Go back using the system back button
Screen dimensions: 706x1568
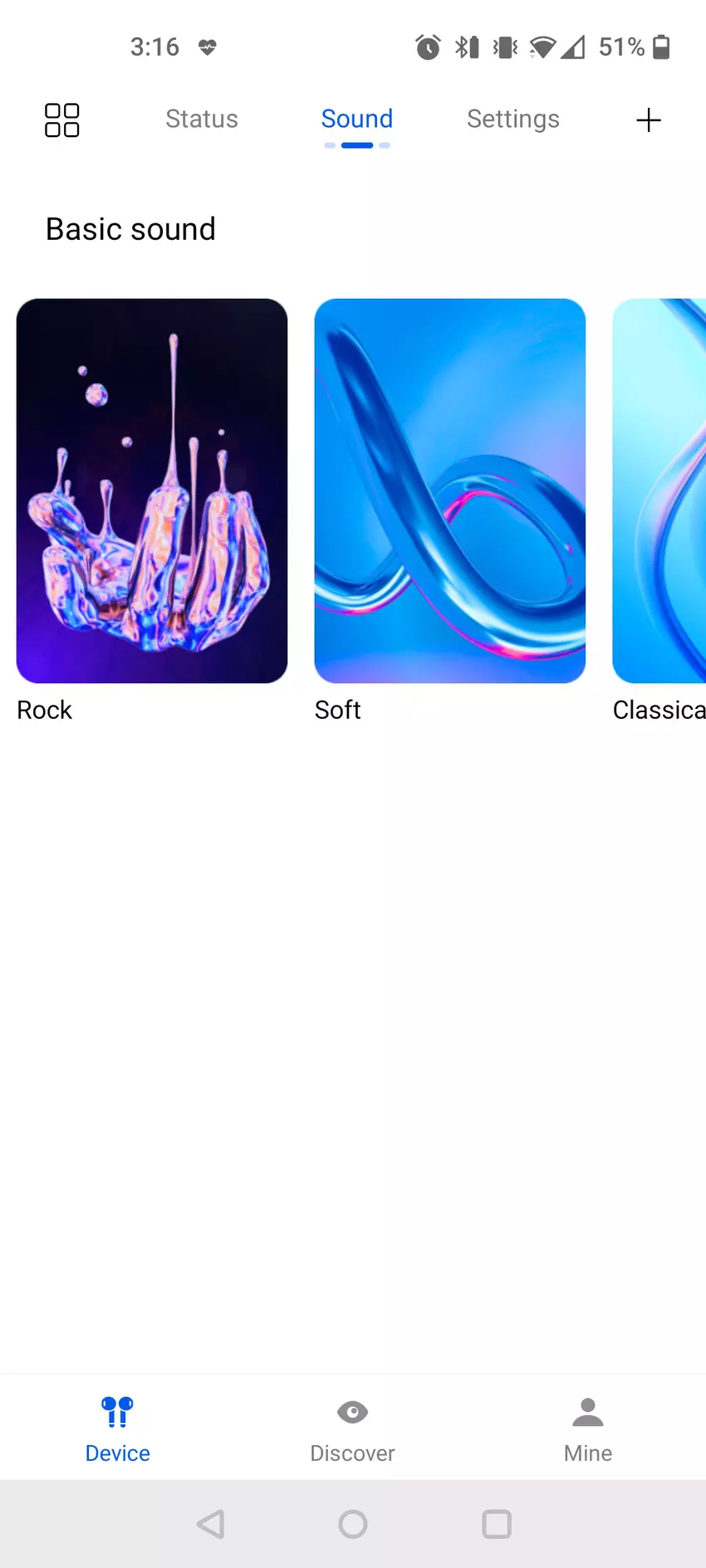coord(211,1524)
